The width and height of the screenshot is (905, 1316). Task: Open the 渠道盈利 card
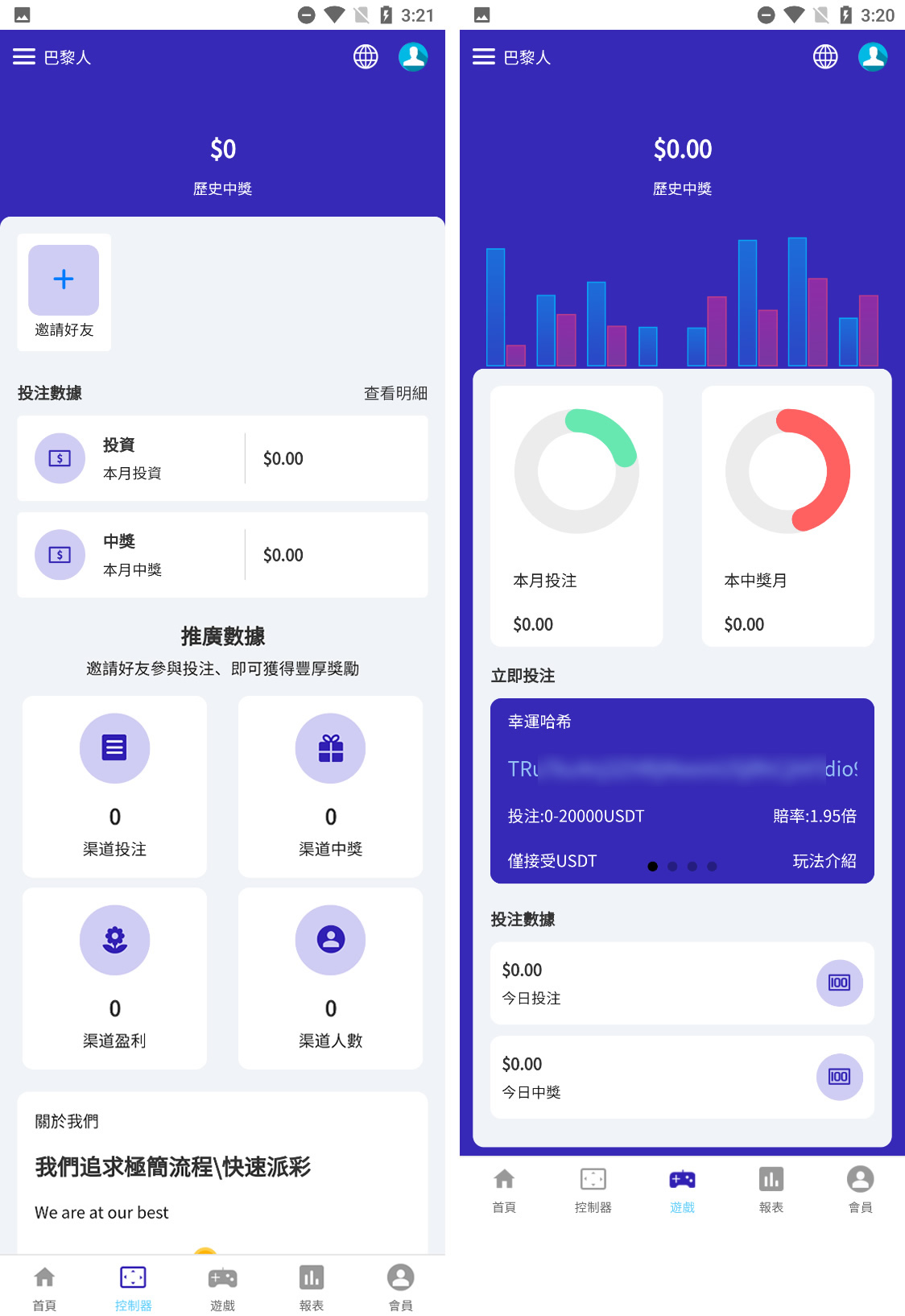[114, 978]
